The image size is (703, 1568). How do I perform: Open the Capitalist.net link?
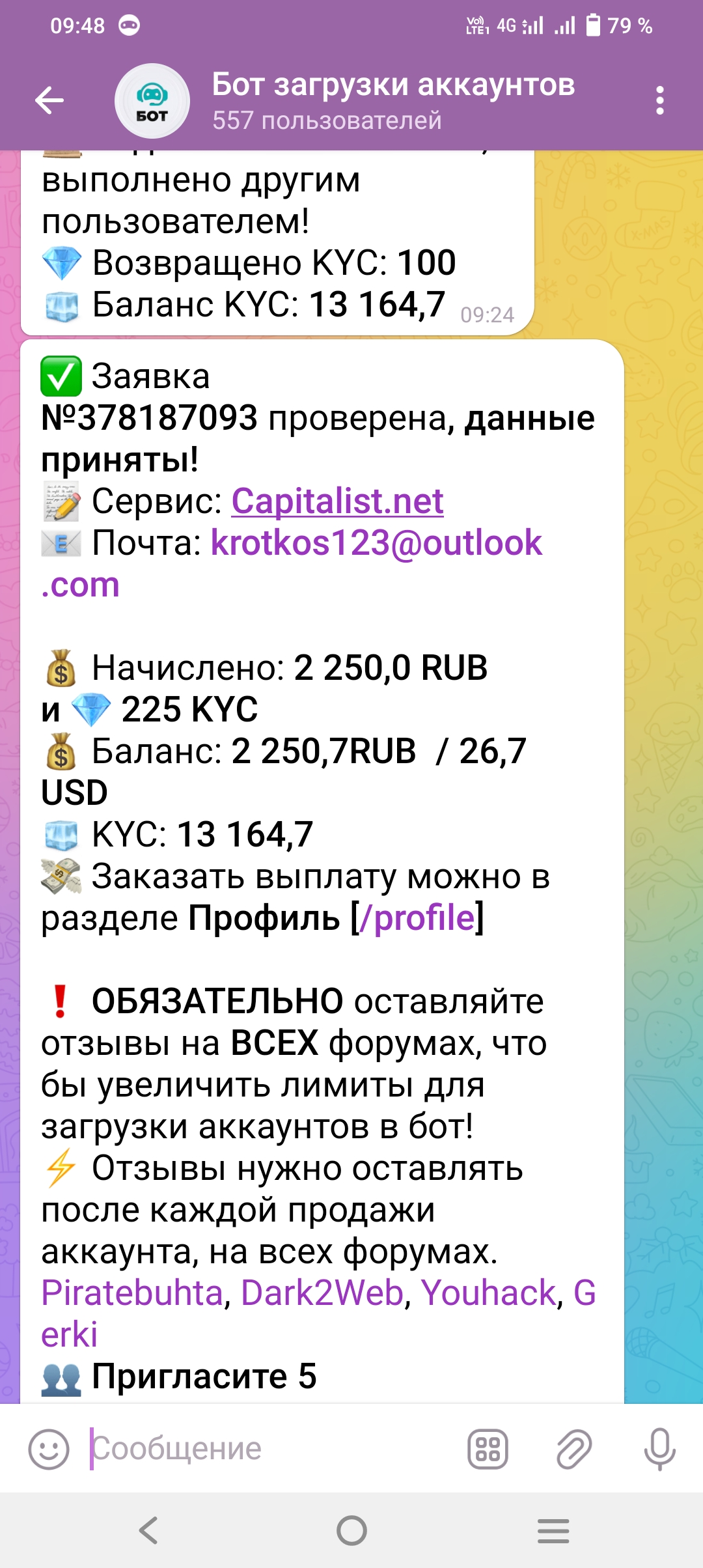337,501
